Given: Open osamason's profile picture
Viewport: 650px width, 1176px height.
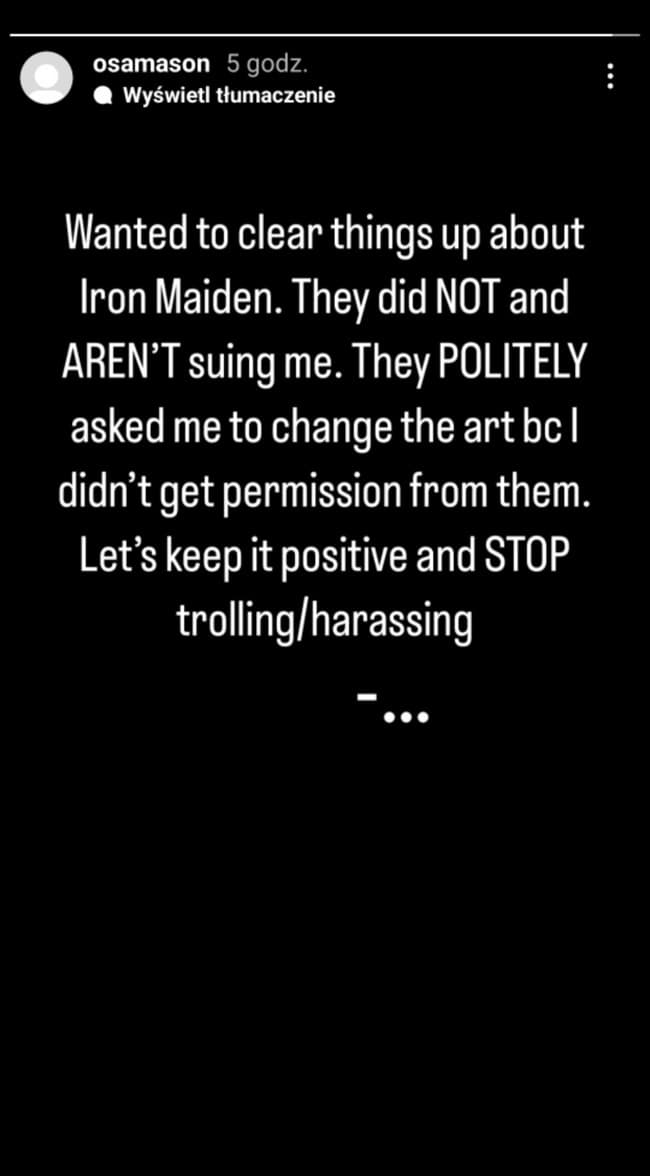Looking at the screenshot, I should point(46,77).
